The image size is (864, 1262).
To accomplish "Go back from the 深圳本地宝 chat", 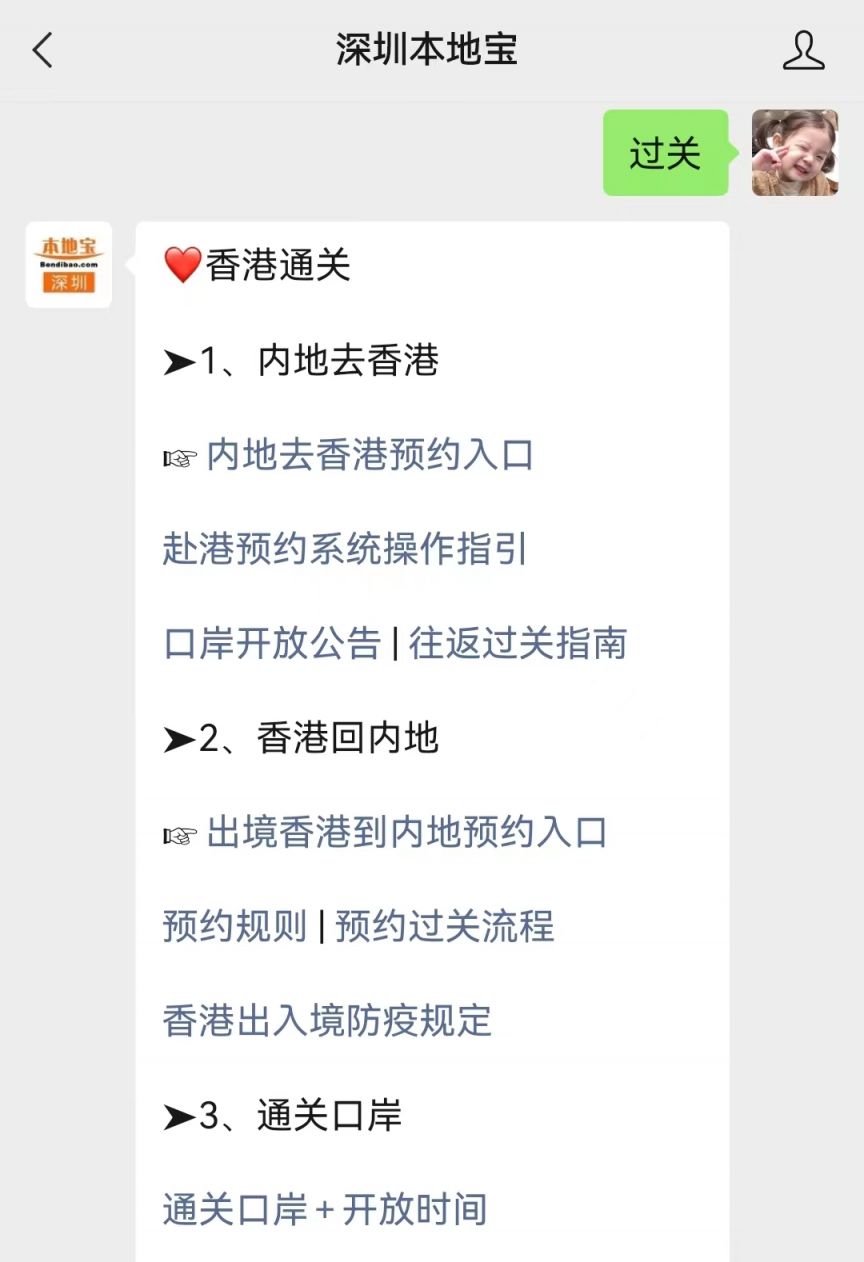I will click(x=43, y=50).
